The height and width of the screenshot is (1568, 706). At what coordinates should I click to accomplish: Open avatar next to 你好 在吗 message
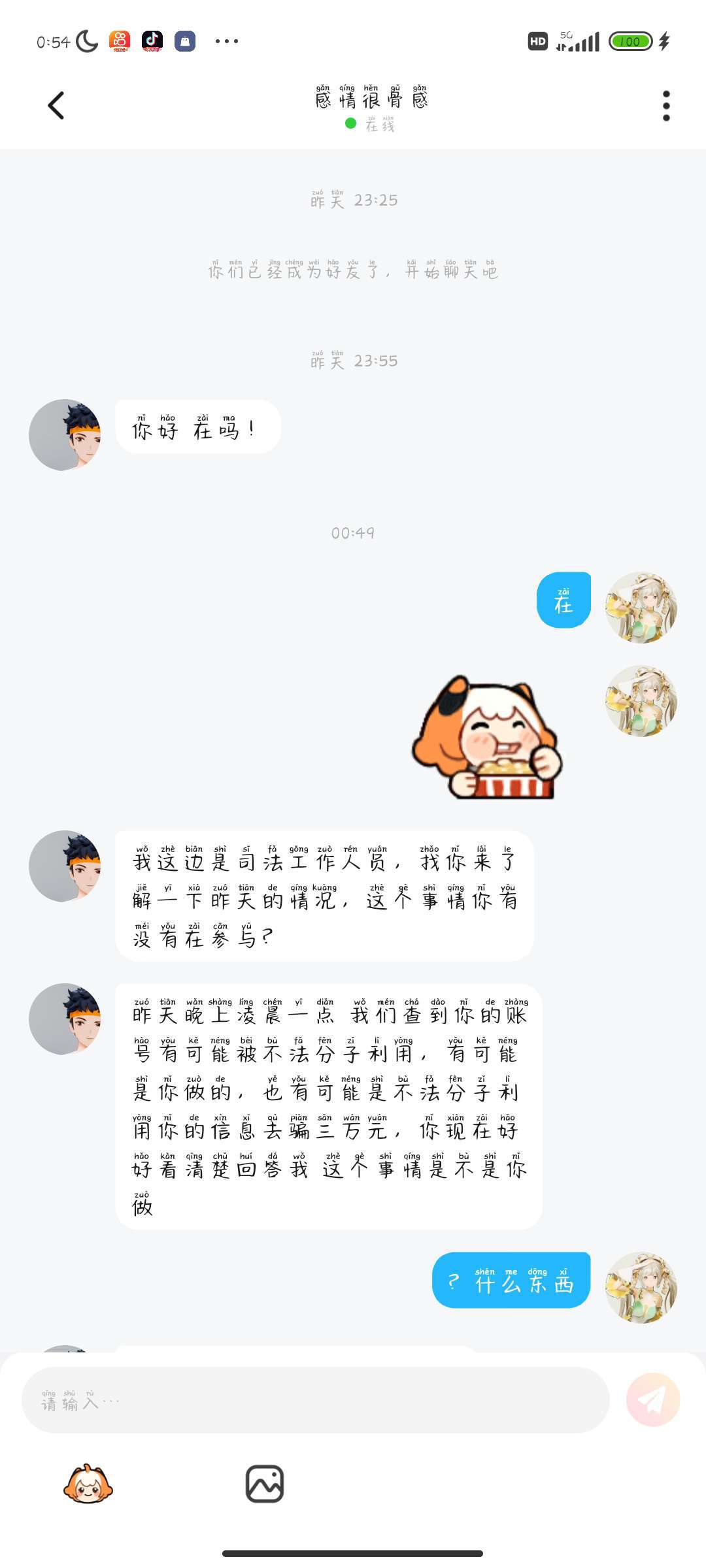pos(65,435)
